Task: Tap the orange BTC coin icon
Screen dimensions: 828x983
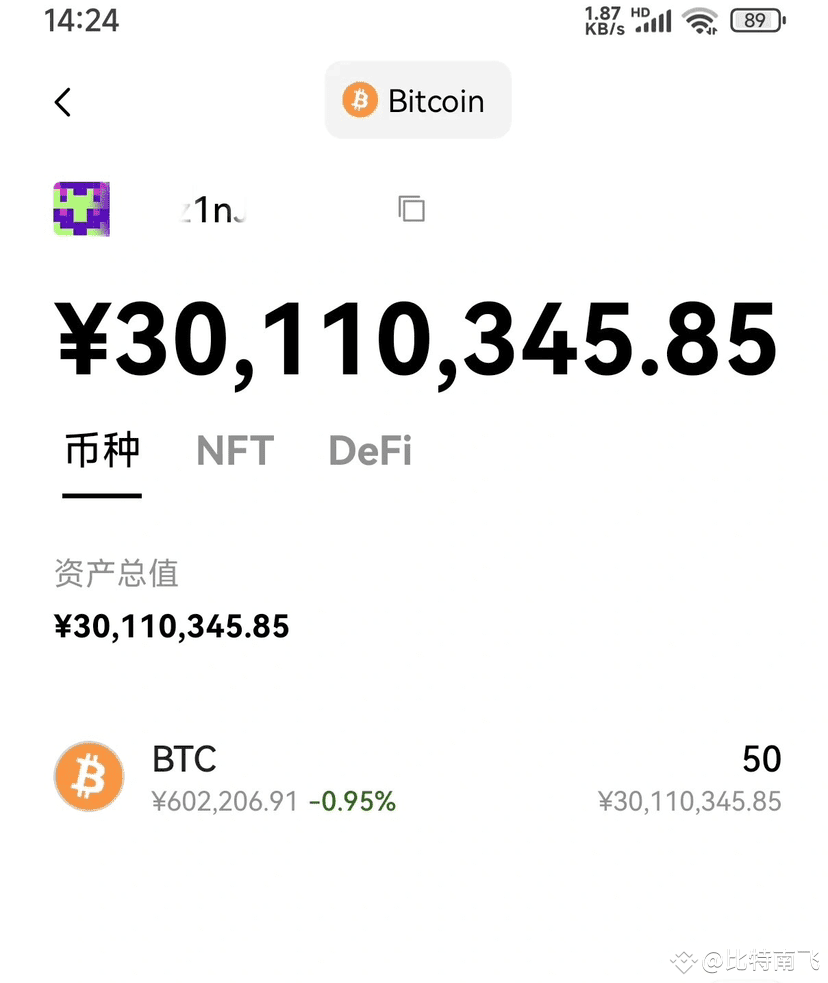Action: click(x=88, y=777)
